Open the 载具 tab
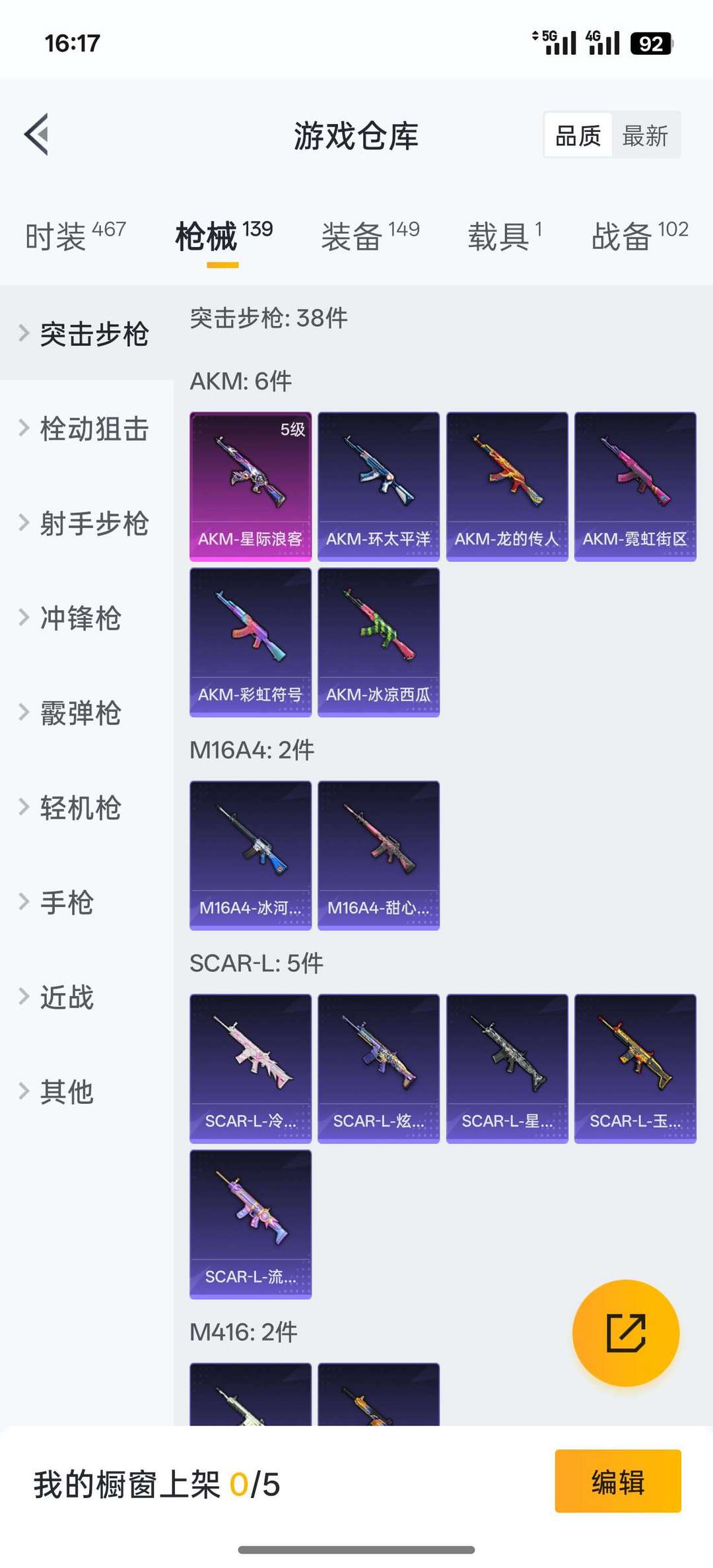 point(505,236)
